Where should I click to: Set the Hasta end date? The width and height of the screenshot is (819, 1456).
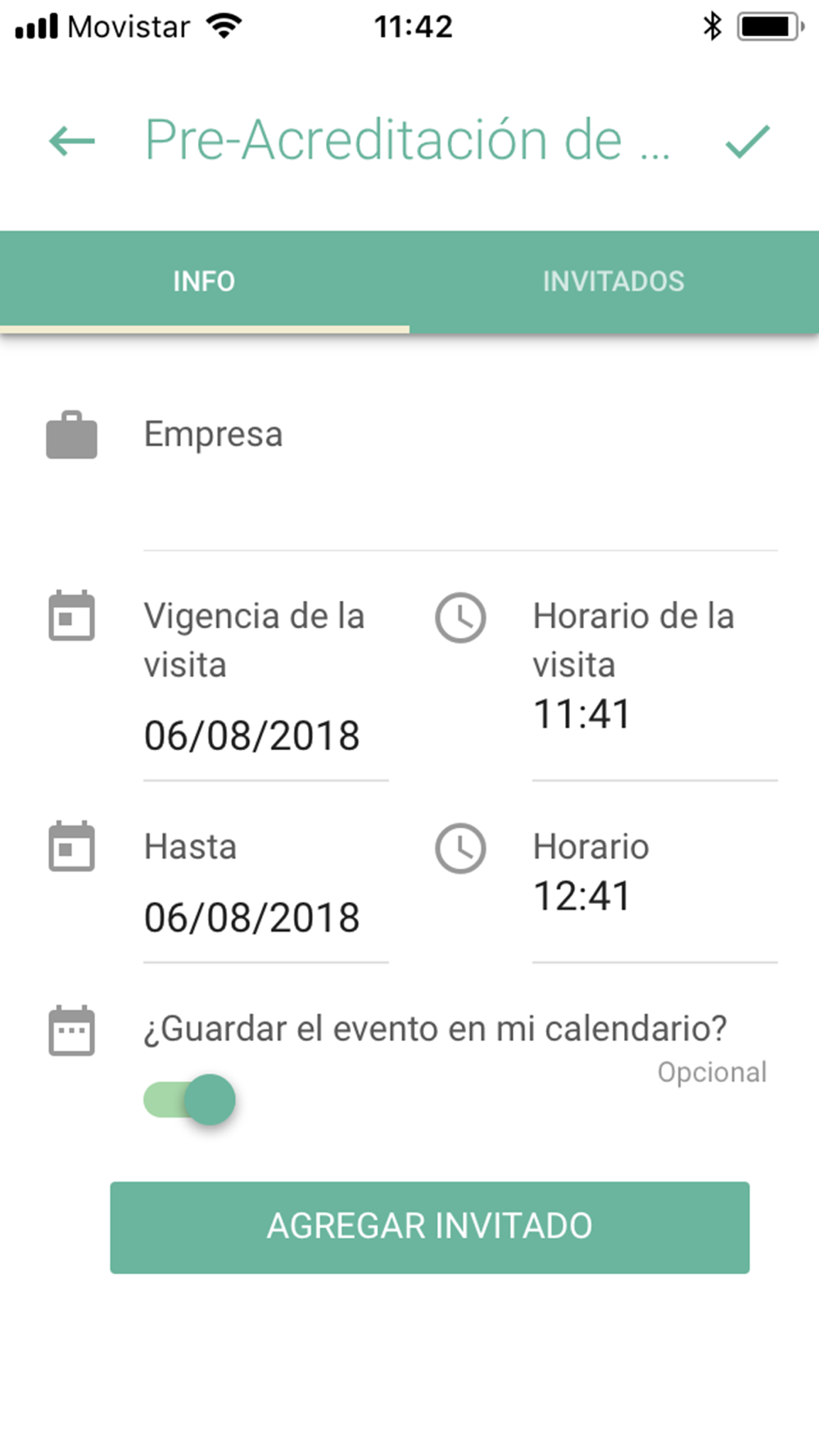tap(252, 917)
